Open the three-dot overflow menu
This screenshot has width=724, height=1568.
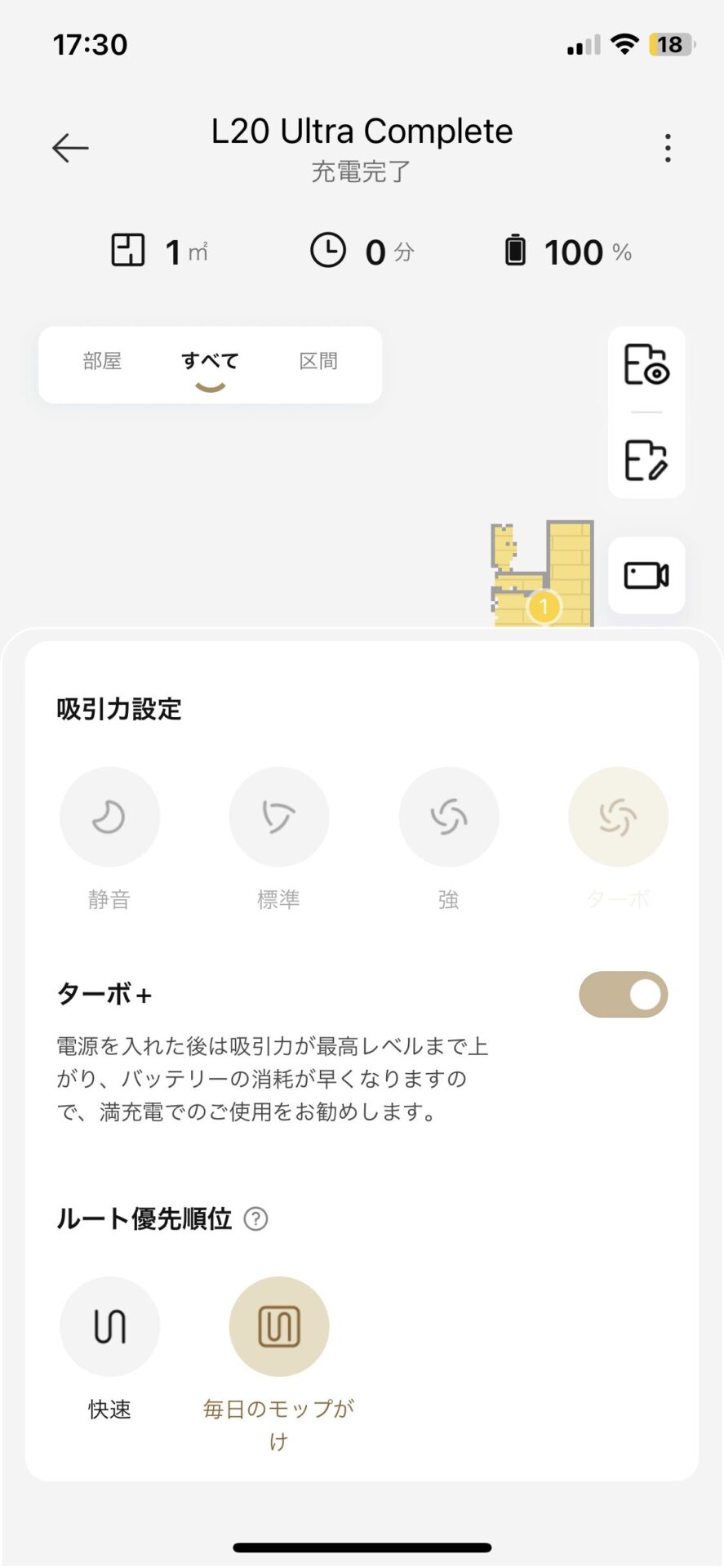(x=668, y=148)
